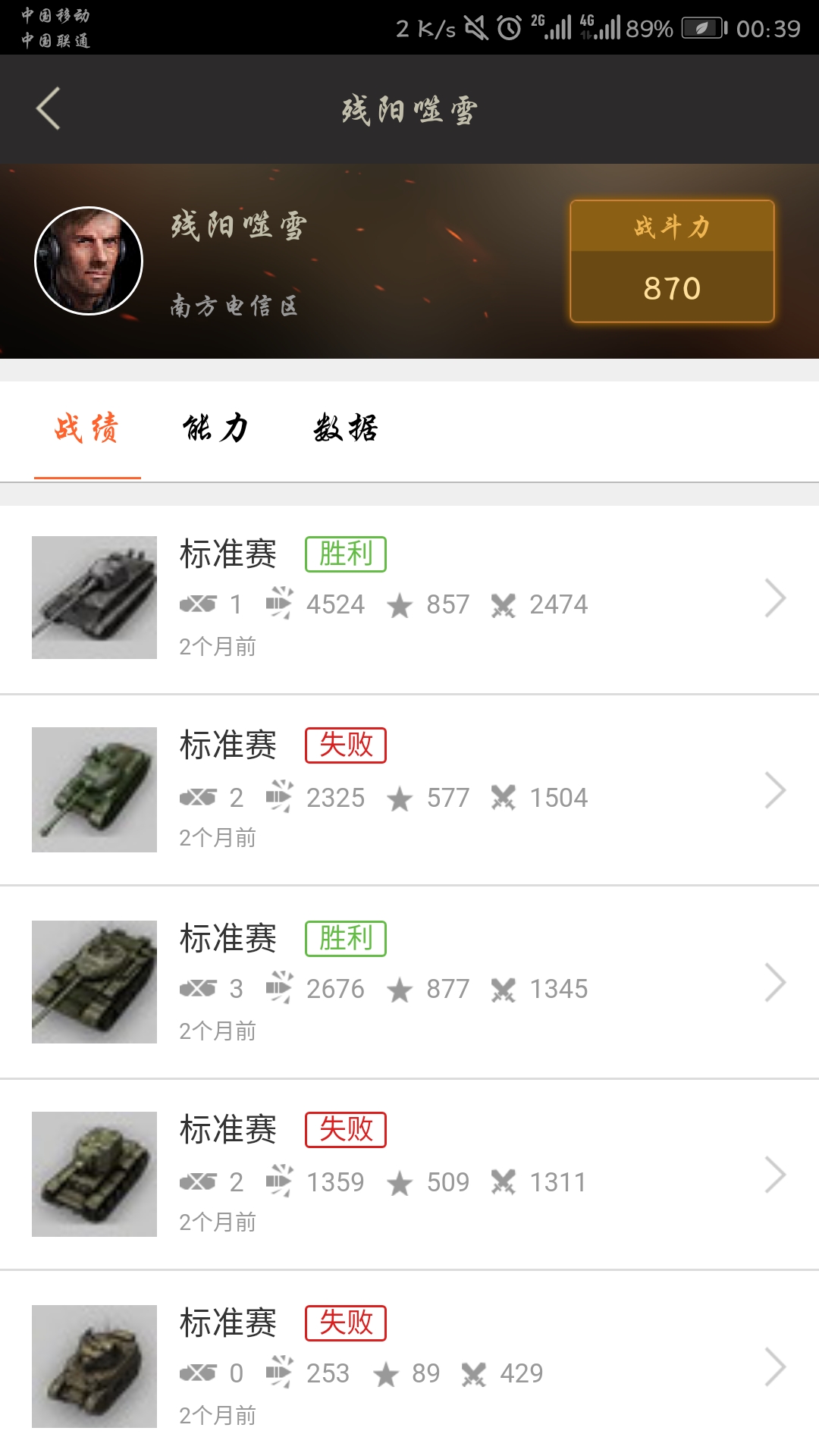The width and height of the screenshot is (819, 1456).
Task: Tap the player avatar for 残阳噬雪
Action: (x=89, y=261)
